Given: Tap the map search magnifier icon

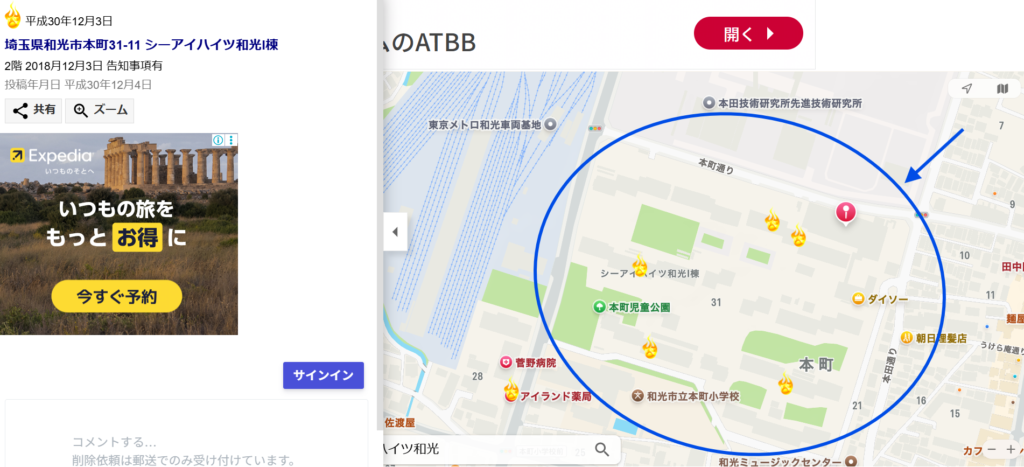Looking at the screenshot, I should [x=602, y=449].
